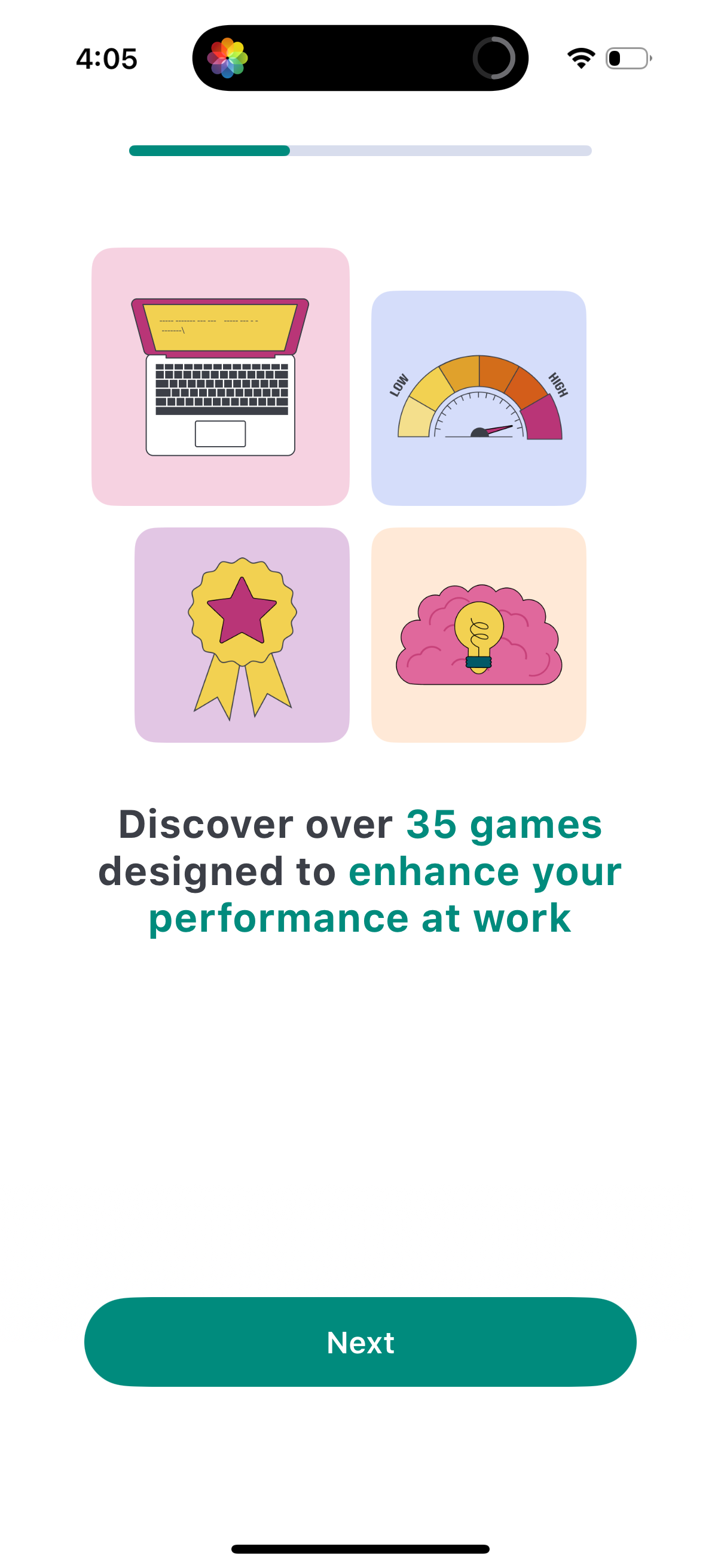This screenshot has width=721, height=1568.
Task: Tap the onboarding progress bar
Action: [359, 151]
